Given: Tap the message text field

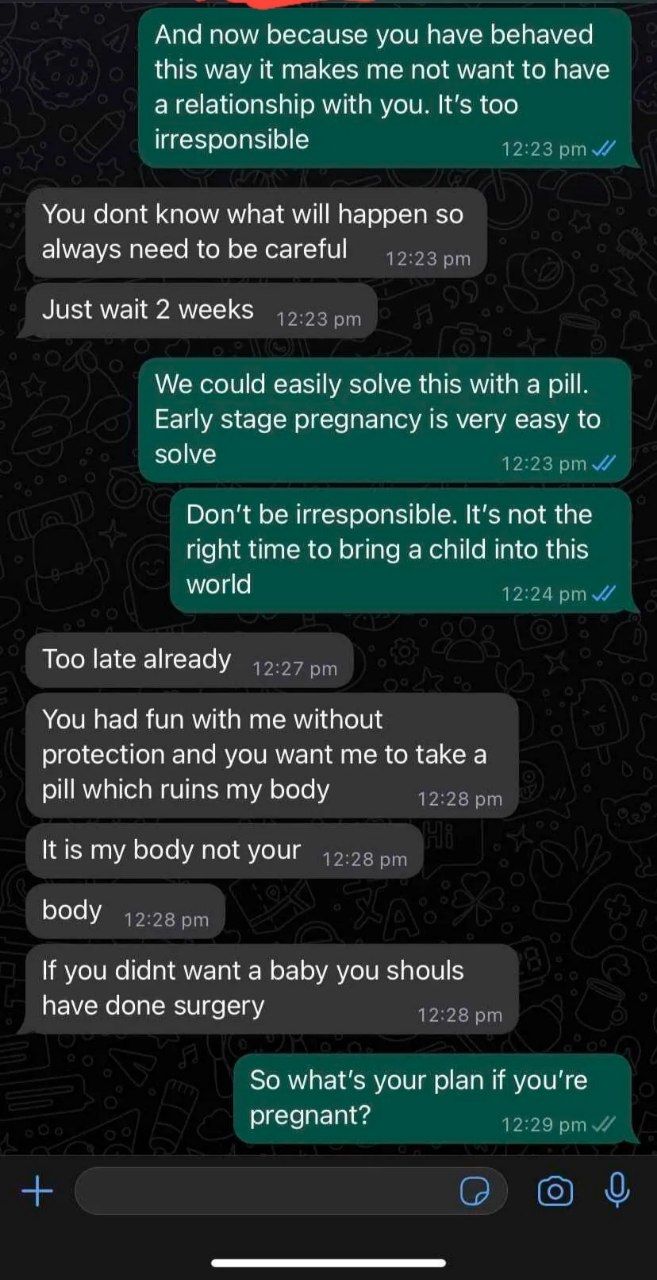Looking at the screenshot, I should pyautogui.click(x=260, y=1190).
